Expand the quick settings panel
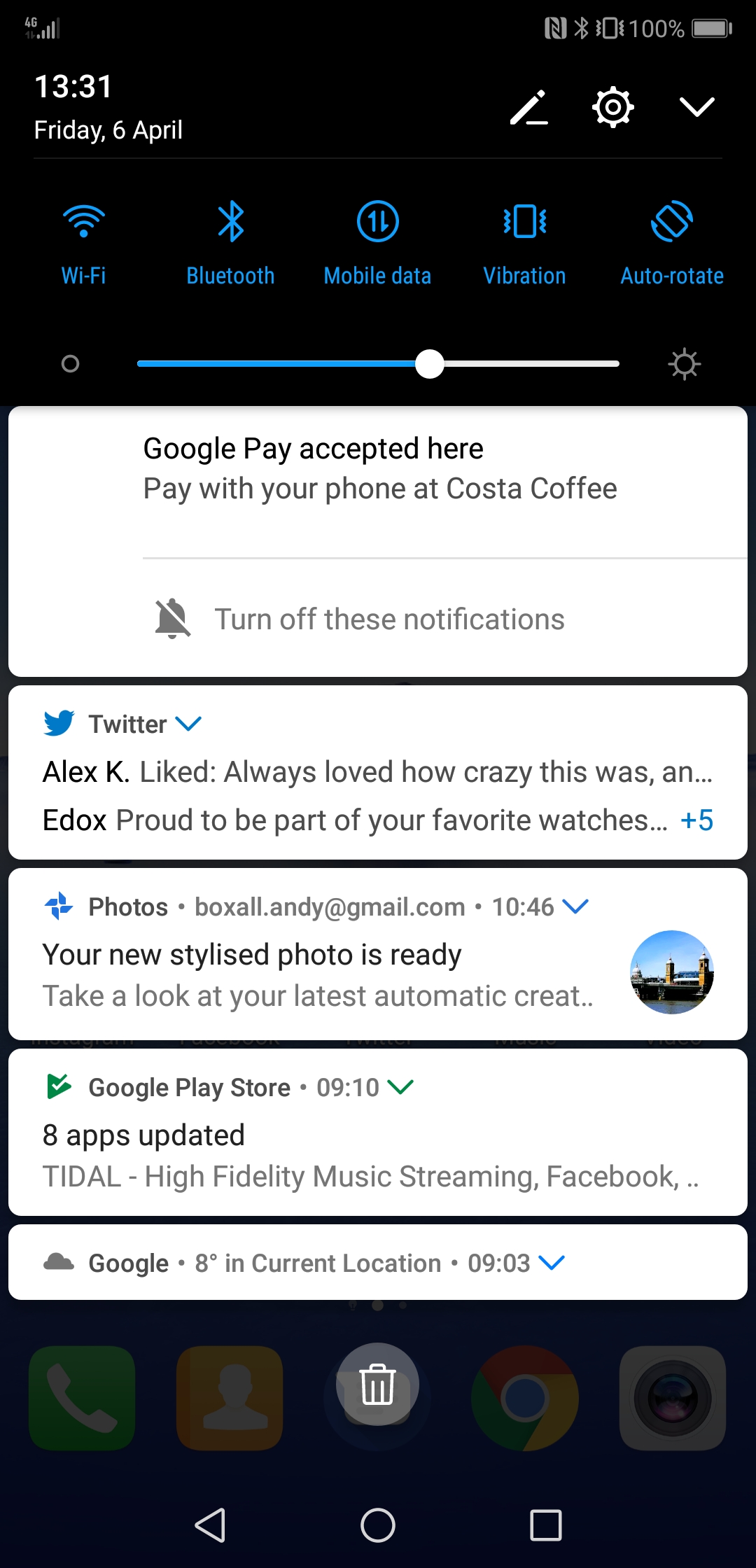Viewport: 756px width, 1568px height. pos(697,107)
